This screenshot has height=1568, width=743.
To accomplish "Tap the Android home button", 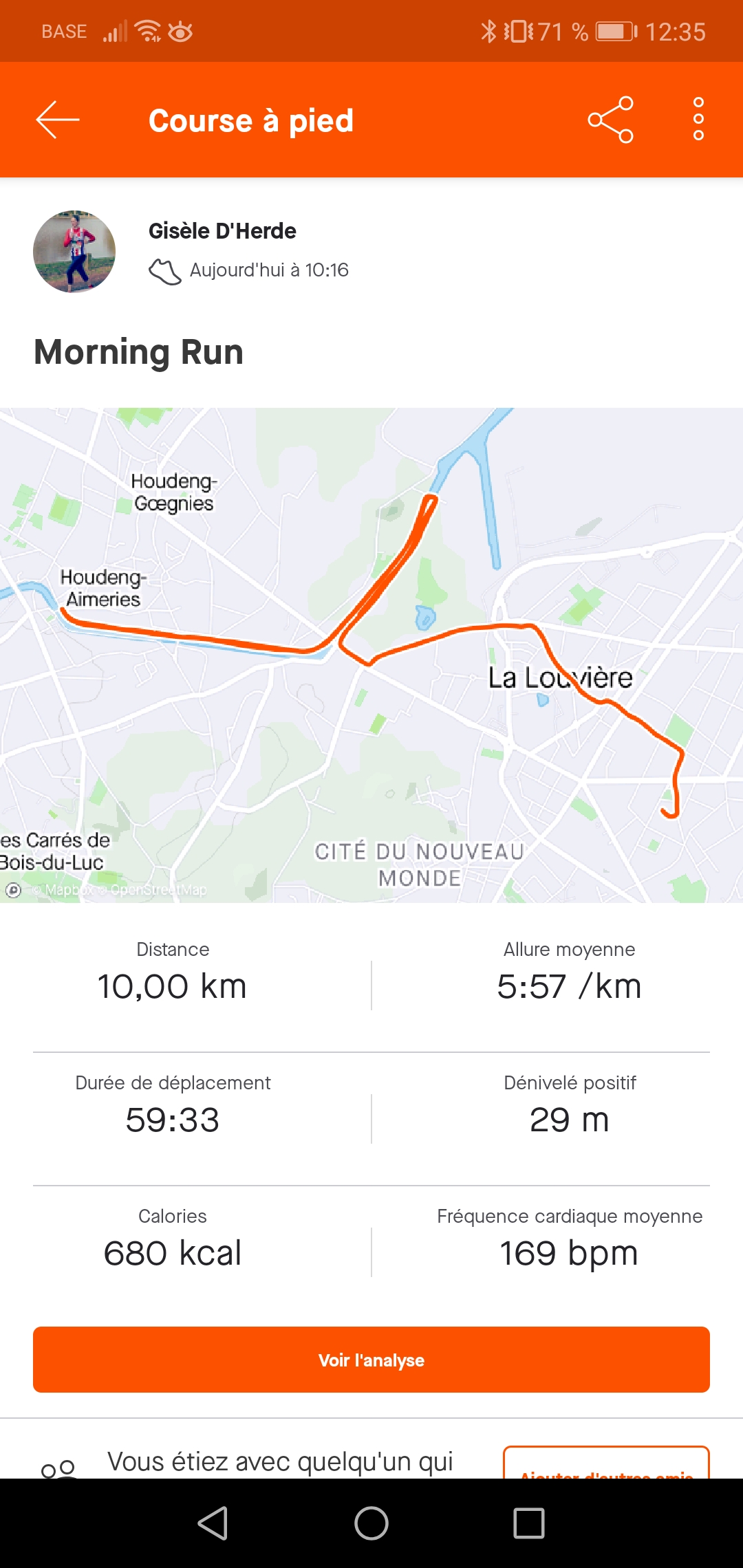I will pos(371,1523).
